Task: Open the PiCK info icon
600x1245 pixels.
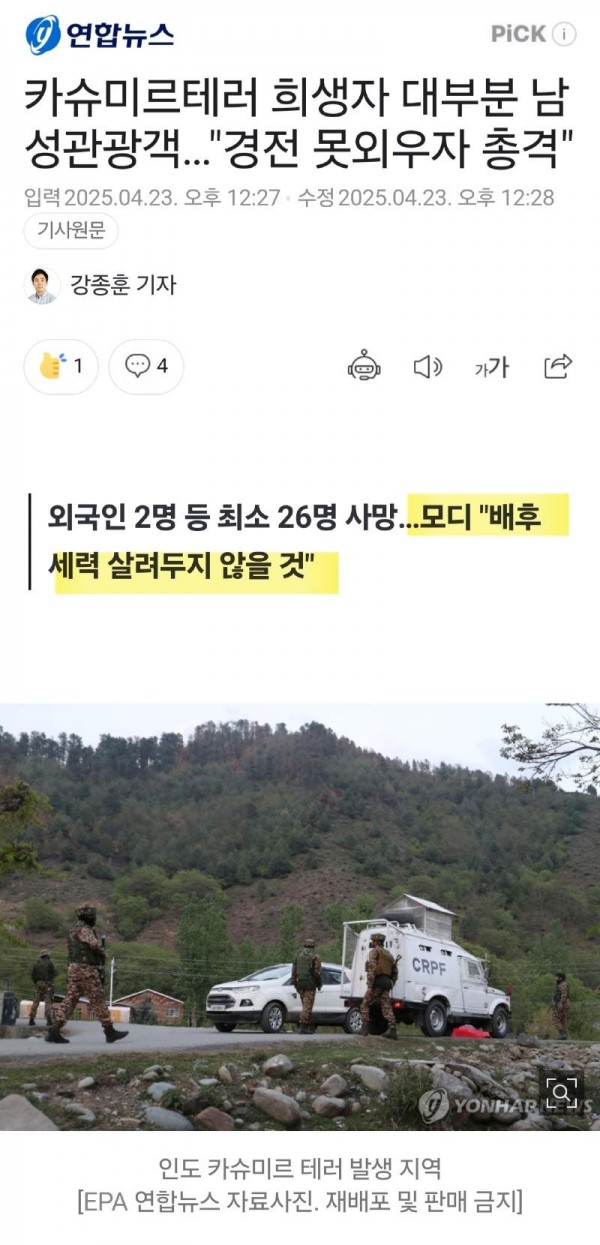Action: pyautogui.click(x=564, y=34)
